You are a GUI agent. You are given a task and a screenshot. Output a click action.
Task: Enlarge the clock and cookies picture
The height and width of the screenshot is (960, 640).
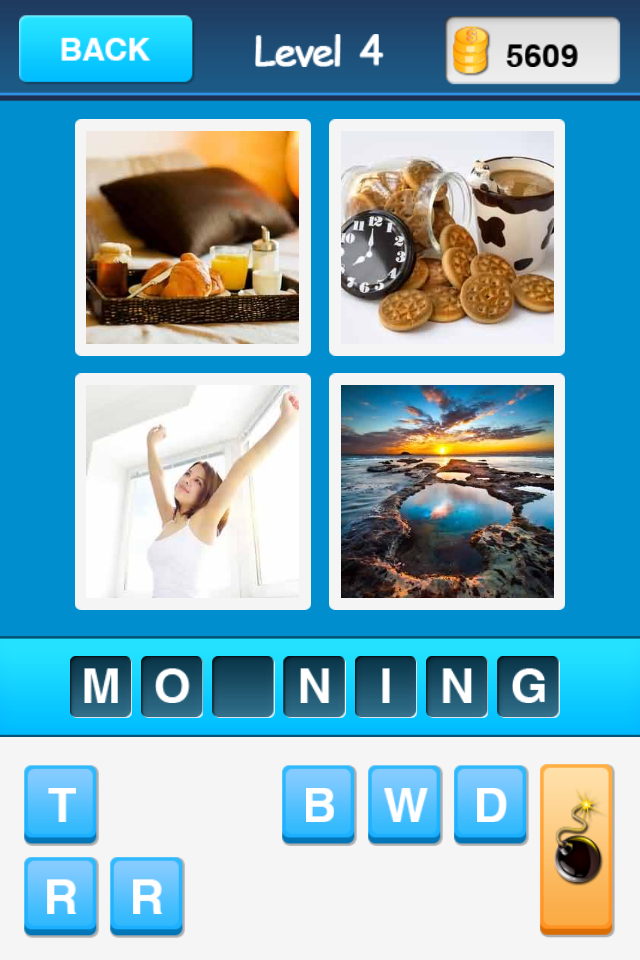click(447, 237)
